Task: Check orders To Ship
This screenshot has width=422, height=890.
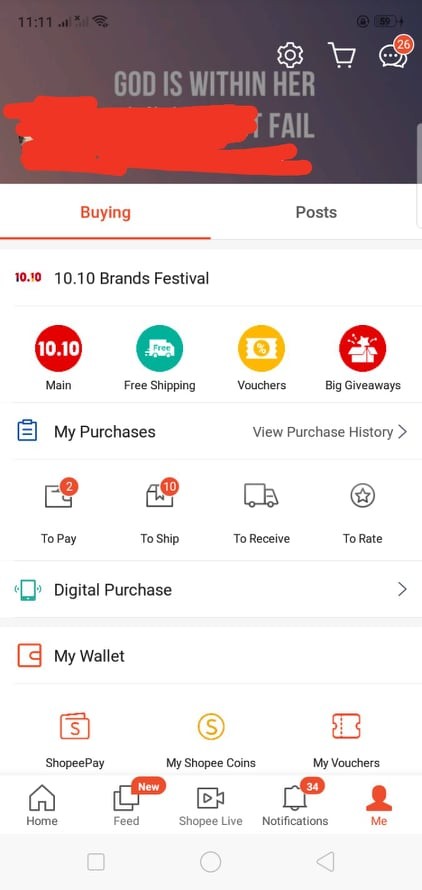Action: 160,512
